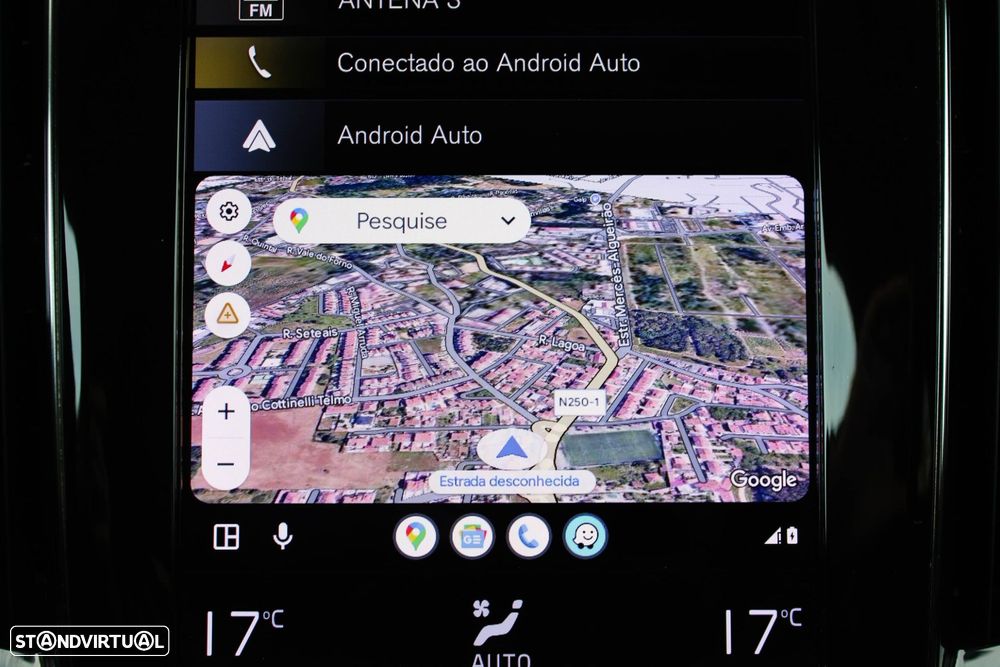Open map settings gear

(x=228, y=212)
